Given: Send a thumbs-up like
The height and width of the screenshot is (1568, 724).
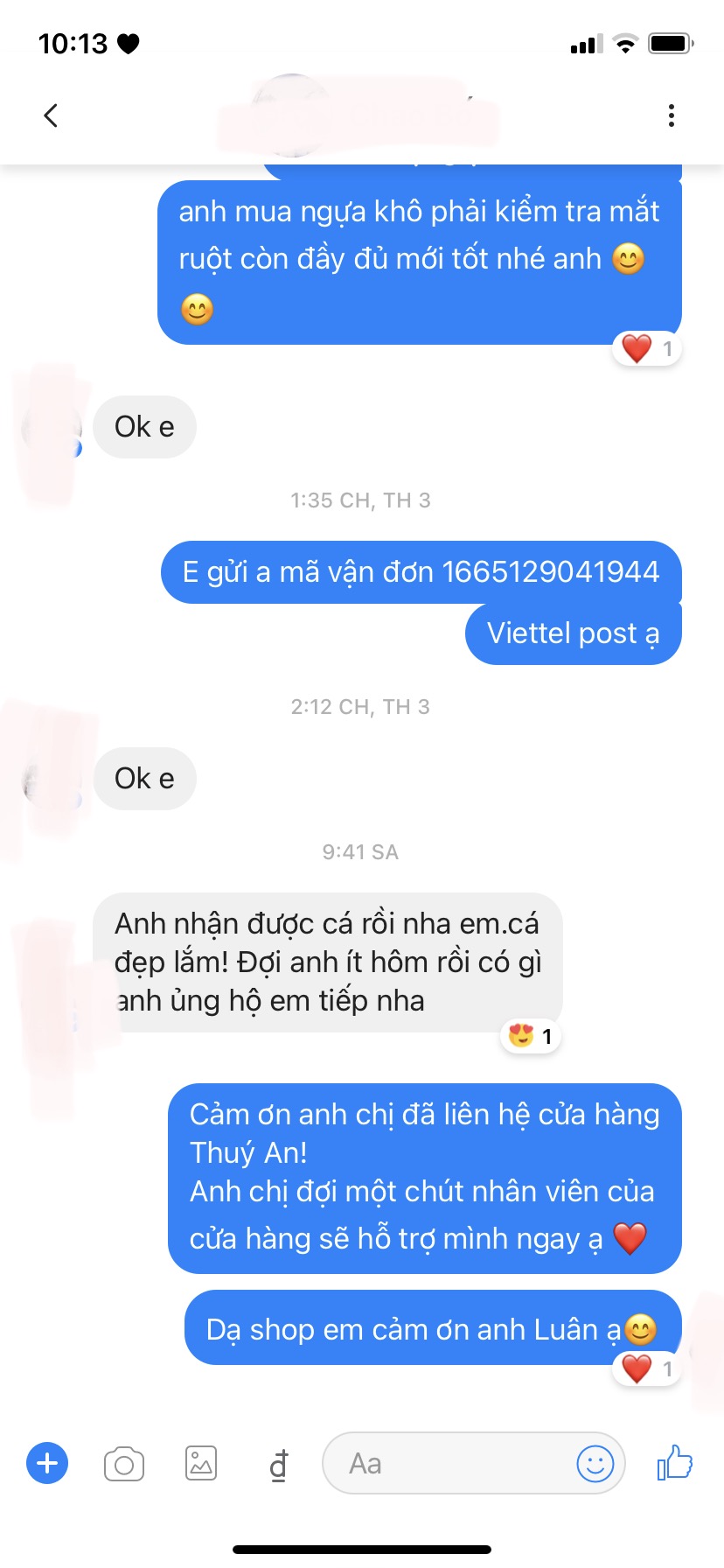Looking at the screenshot, I should point(674,1462).
